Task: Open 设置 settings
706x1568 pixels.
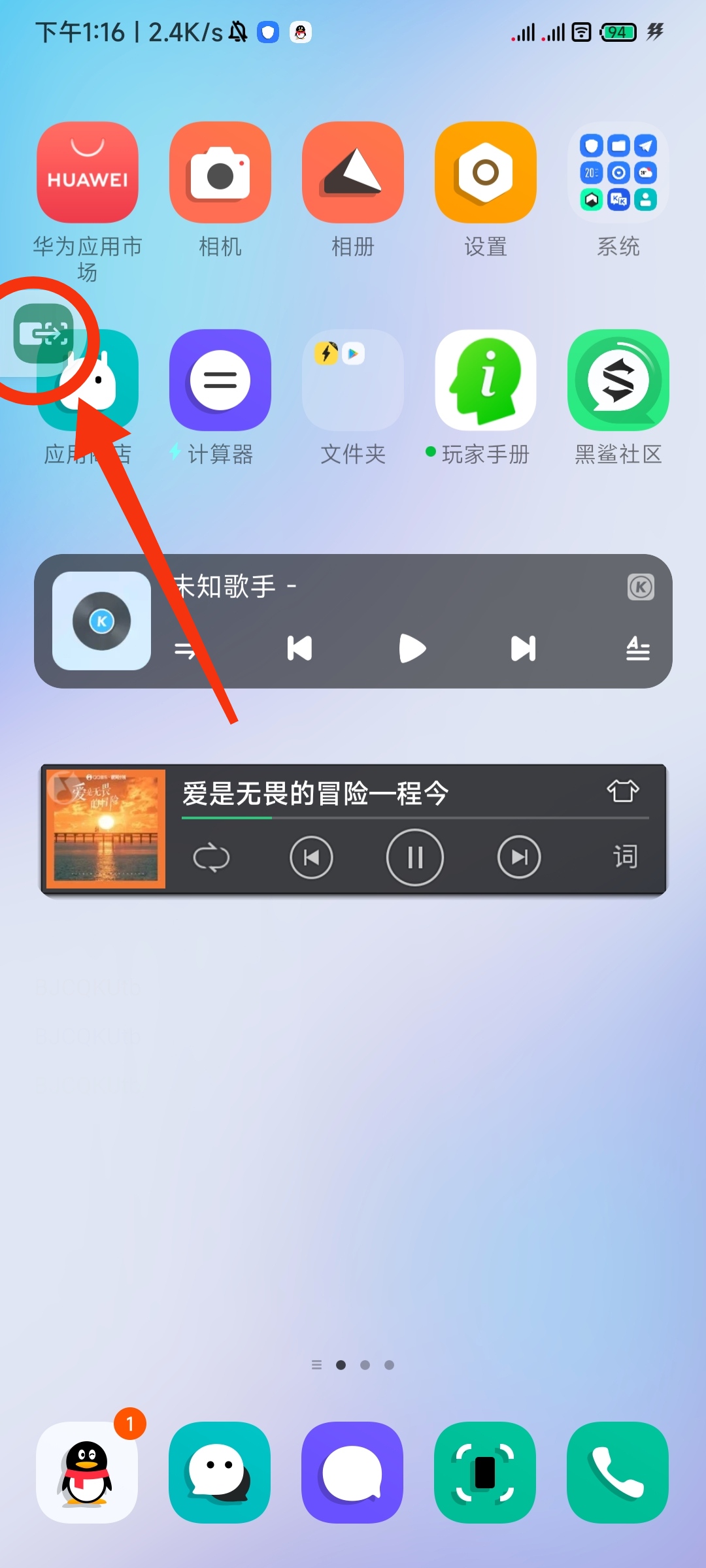Action: (x=486, y=172)
